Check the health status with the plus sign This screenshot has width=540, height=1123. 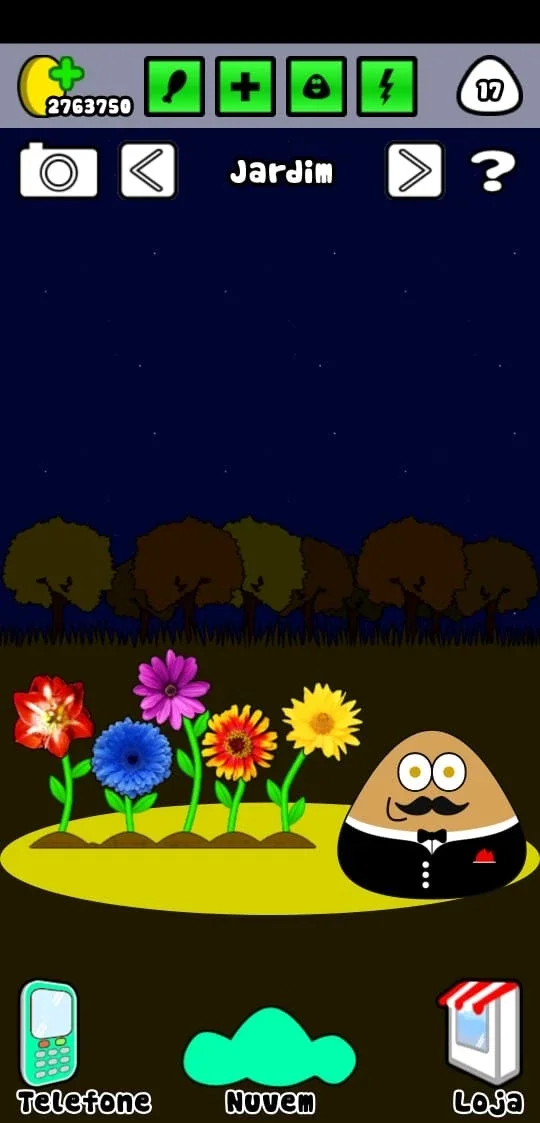click(x=246, y=87)
